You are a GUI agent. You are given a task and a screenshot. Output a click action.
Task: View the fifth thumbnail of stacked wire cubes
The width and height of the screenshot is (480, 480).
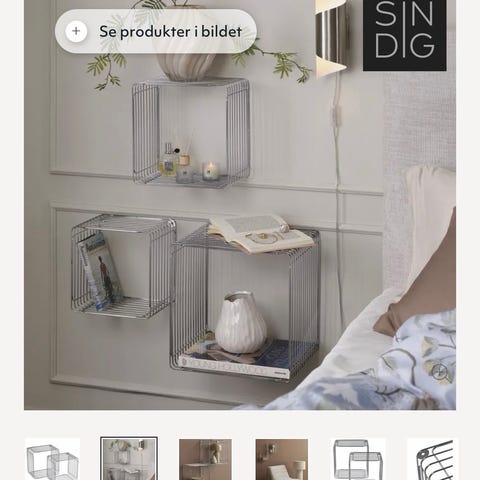coord(358,459)
